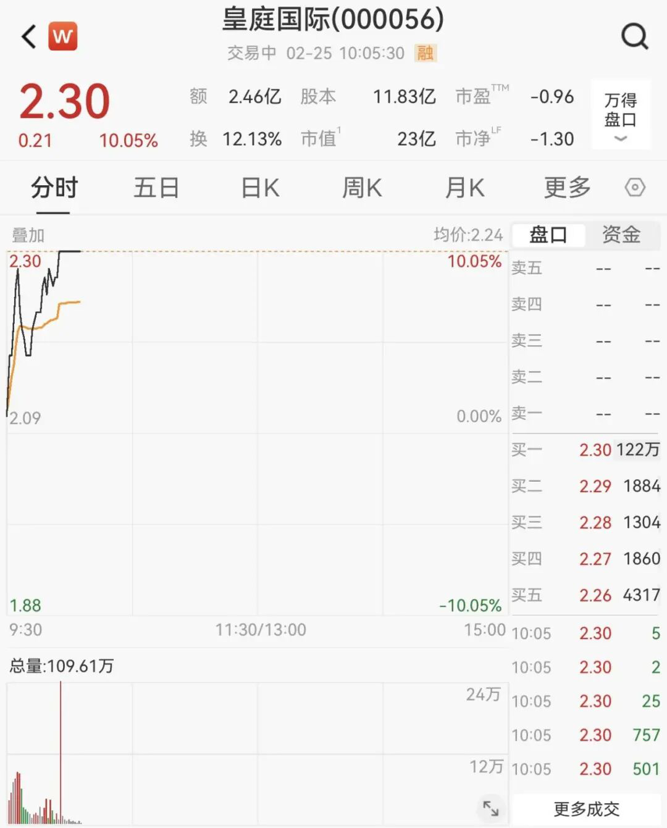The height and width of the screenshot is (828, 667).
Task: Select the 盘口 order book tab
Action: coord(548,235)
